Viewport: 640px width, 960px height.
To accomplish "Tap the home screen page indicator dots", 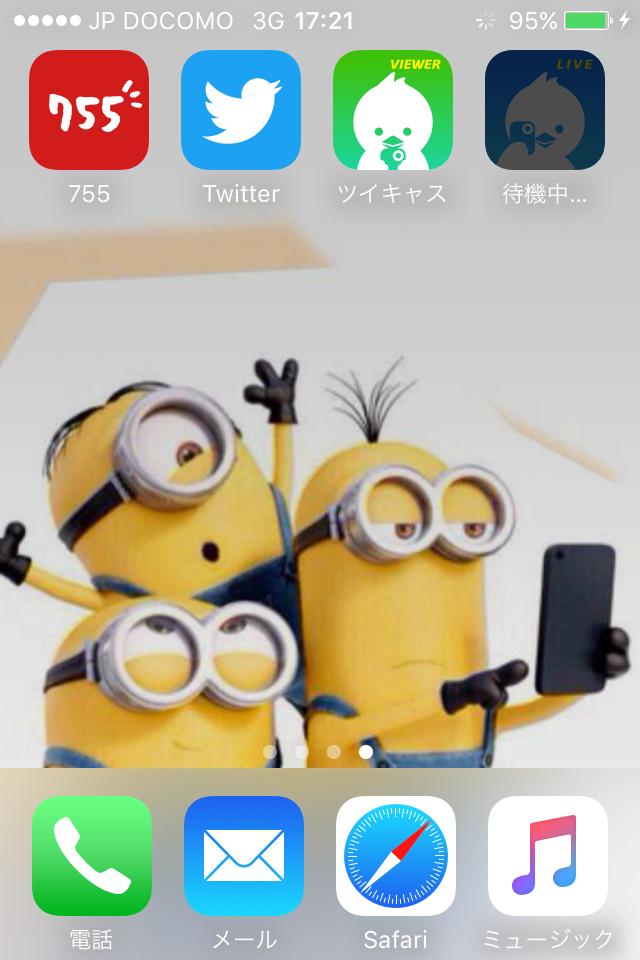I will (x=319, y=750).
